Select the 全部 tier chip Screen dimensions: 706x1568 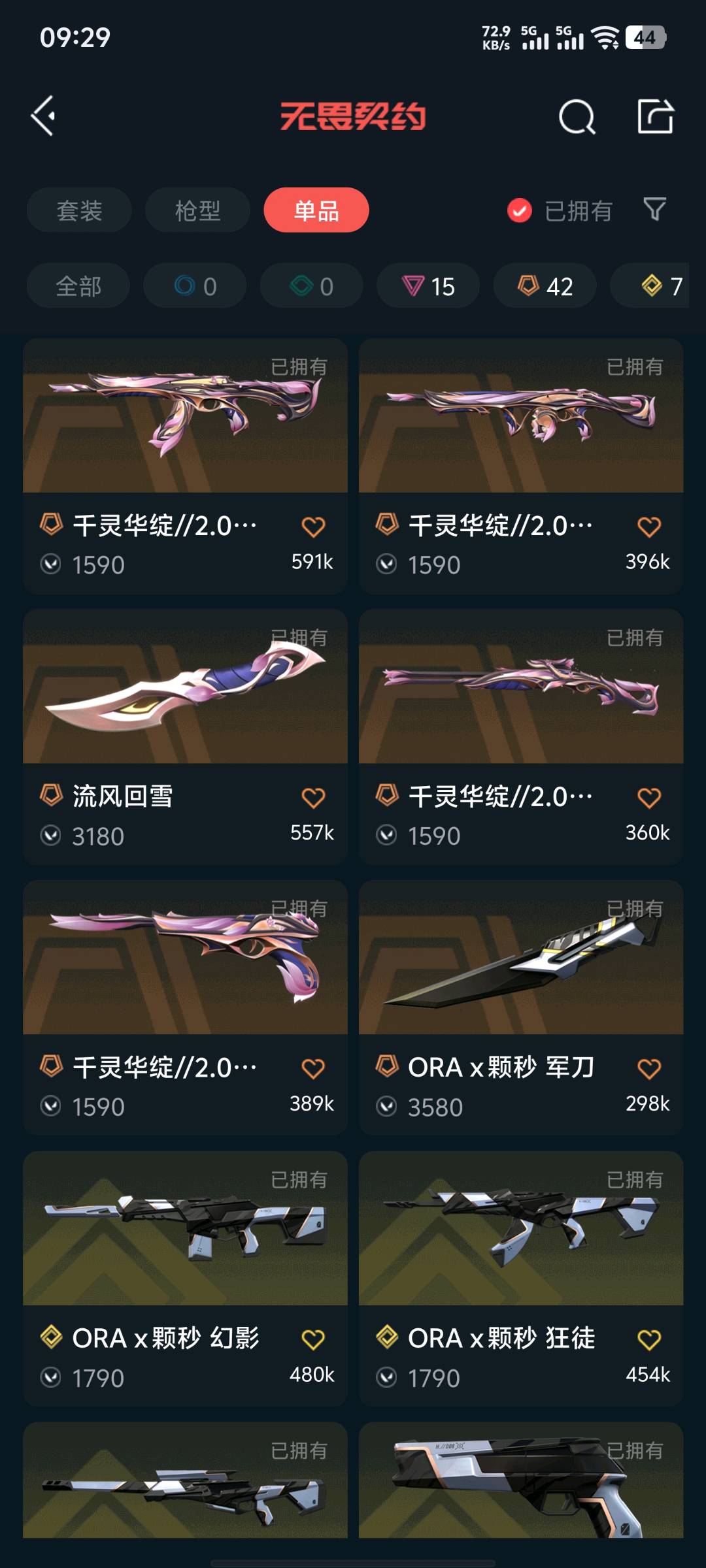[x=78, y=286]
